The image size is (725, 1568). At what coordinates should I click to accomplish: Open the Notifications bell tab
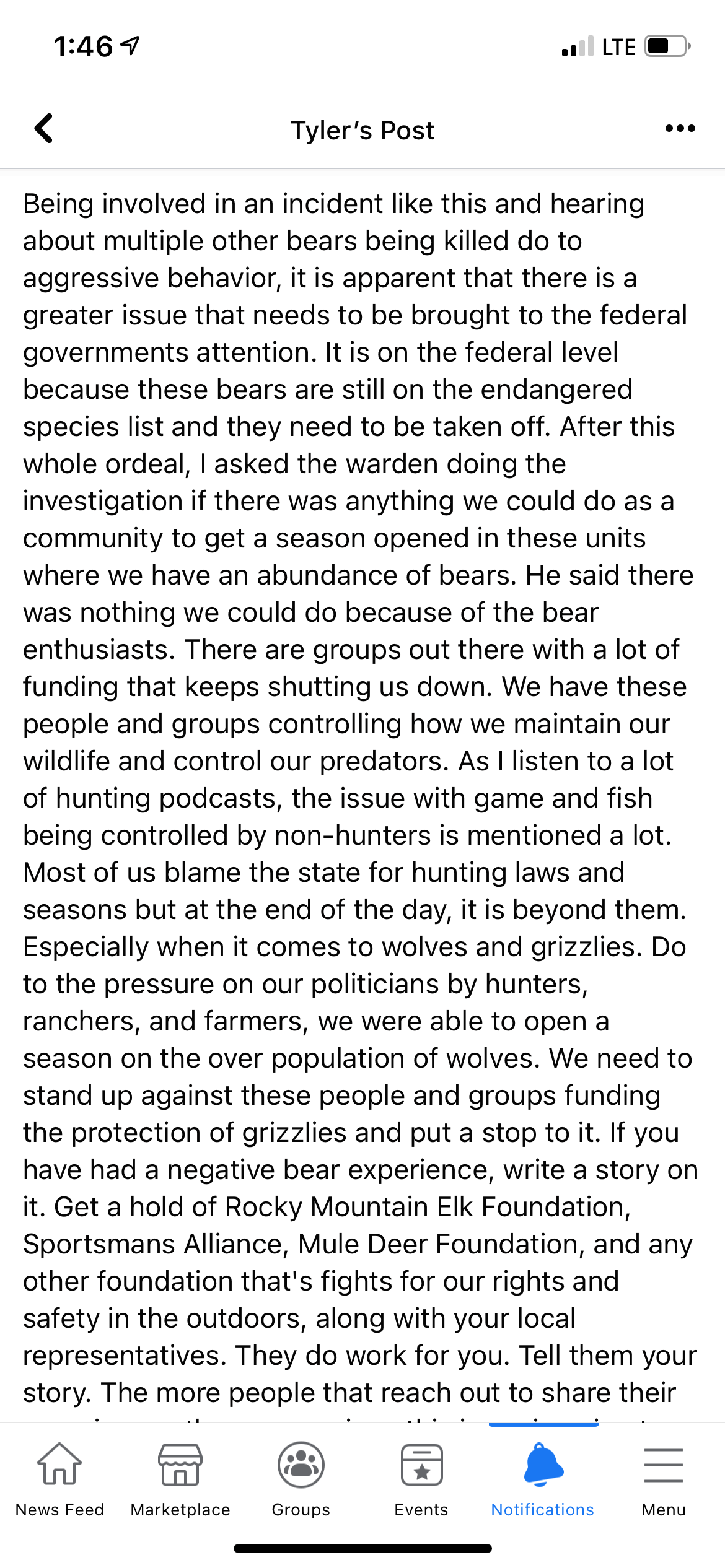[543, 1479]
